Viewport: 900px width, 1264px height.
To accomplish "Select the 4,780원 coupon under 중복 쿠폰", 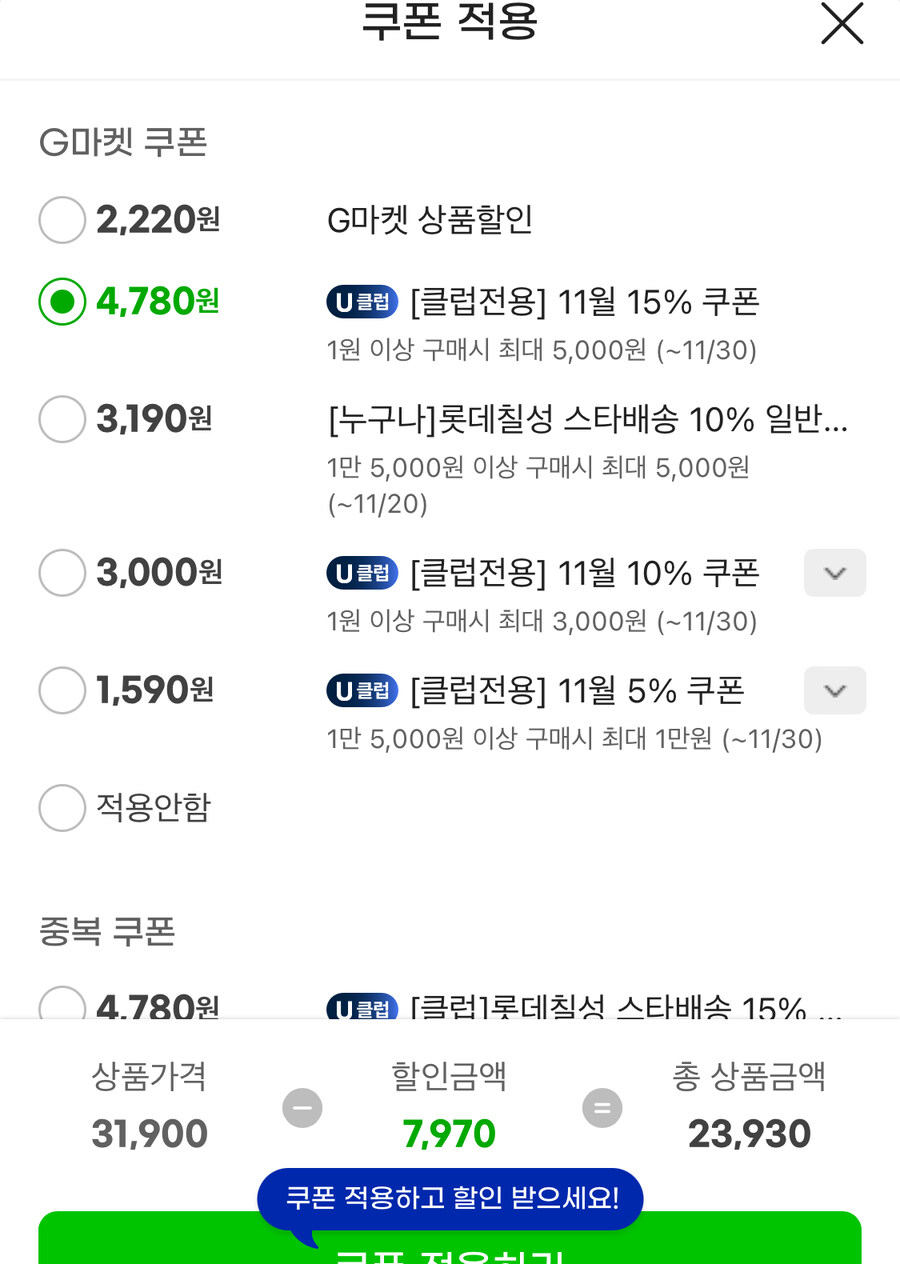I will pyautogui.click(x=61, y=1008).
